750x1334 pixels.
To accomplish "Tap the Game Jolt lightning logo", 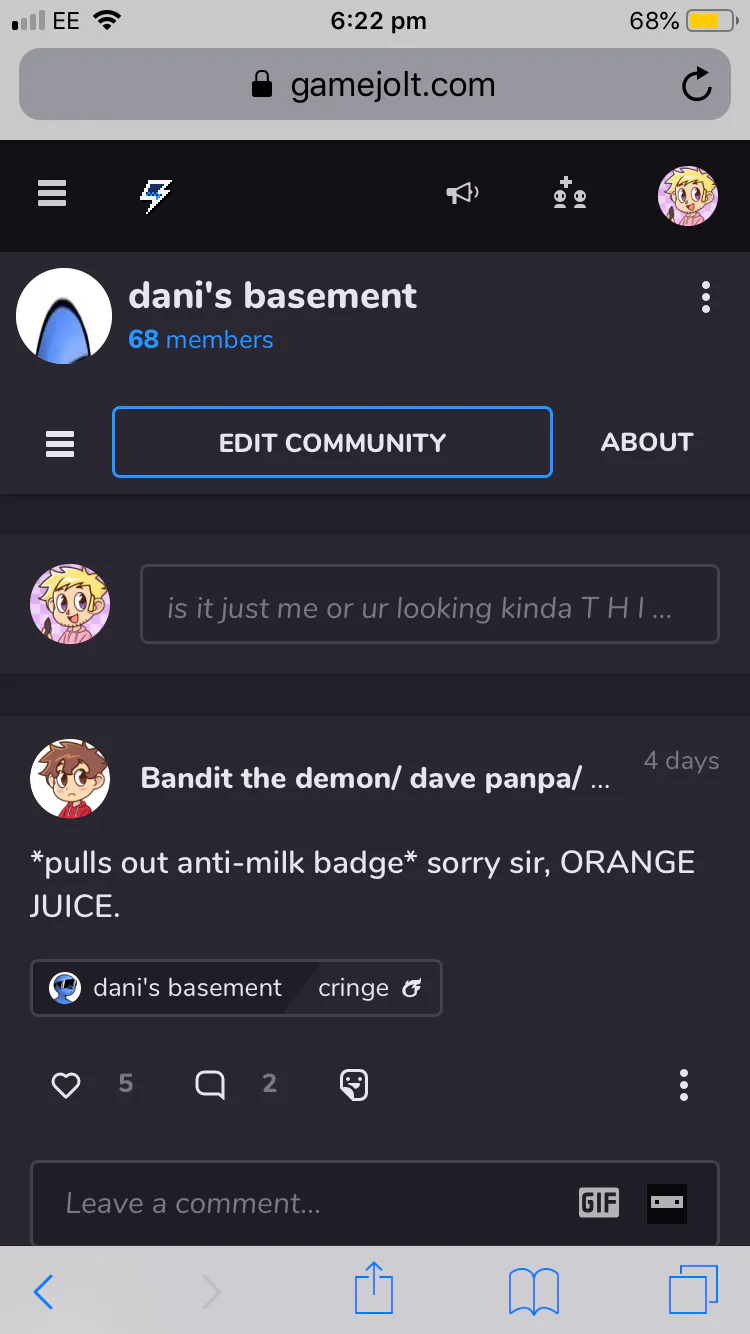I will 155,195.
